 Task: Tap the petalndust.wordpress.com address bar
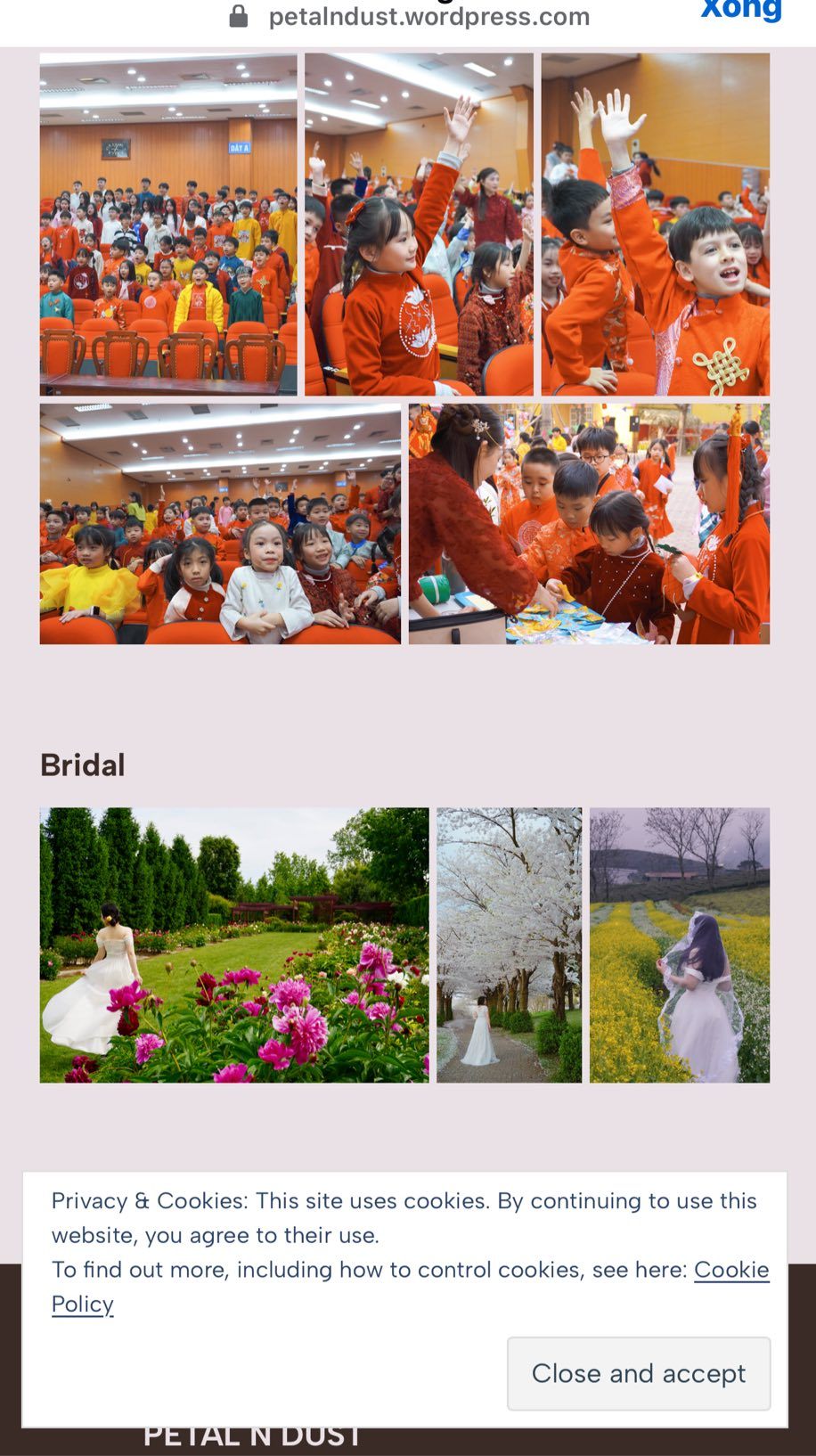[428, 16]
